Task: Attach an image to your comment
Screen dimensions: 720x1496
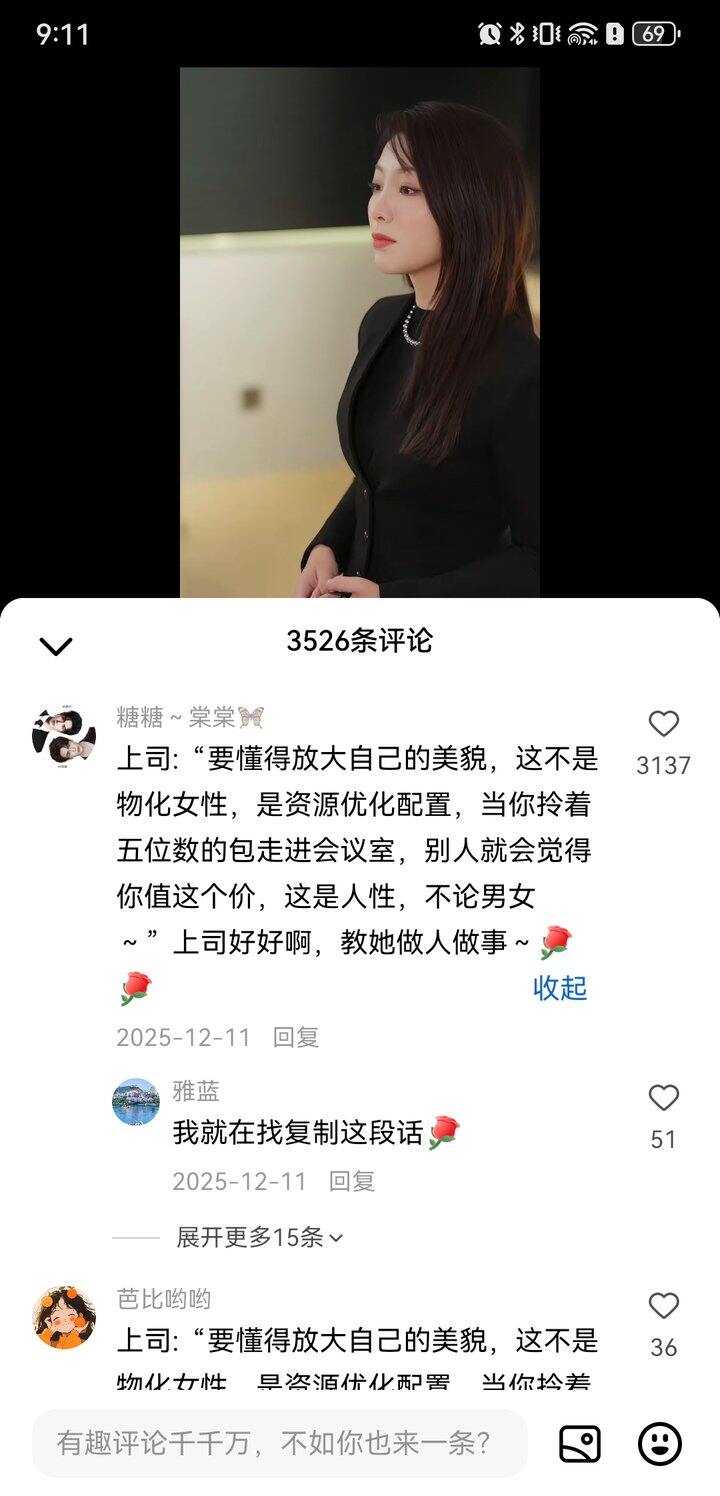Action: (580, 1443)
